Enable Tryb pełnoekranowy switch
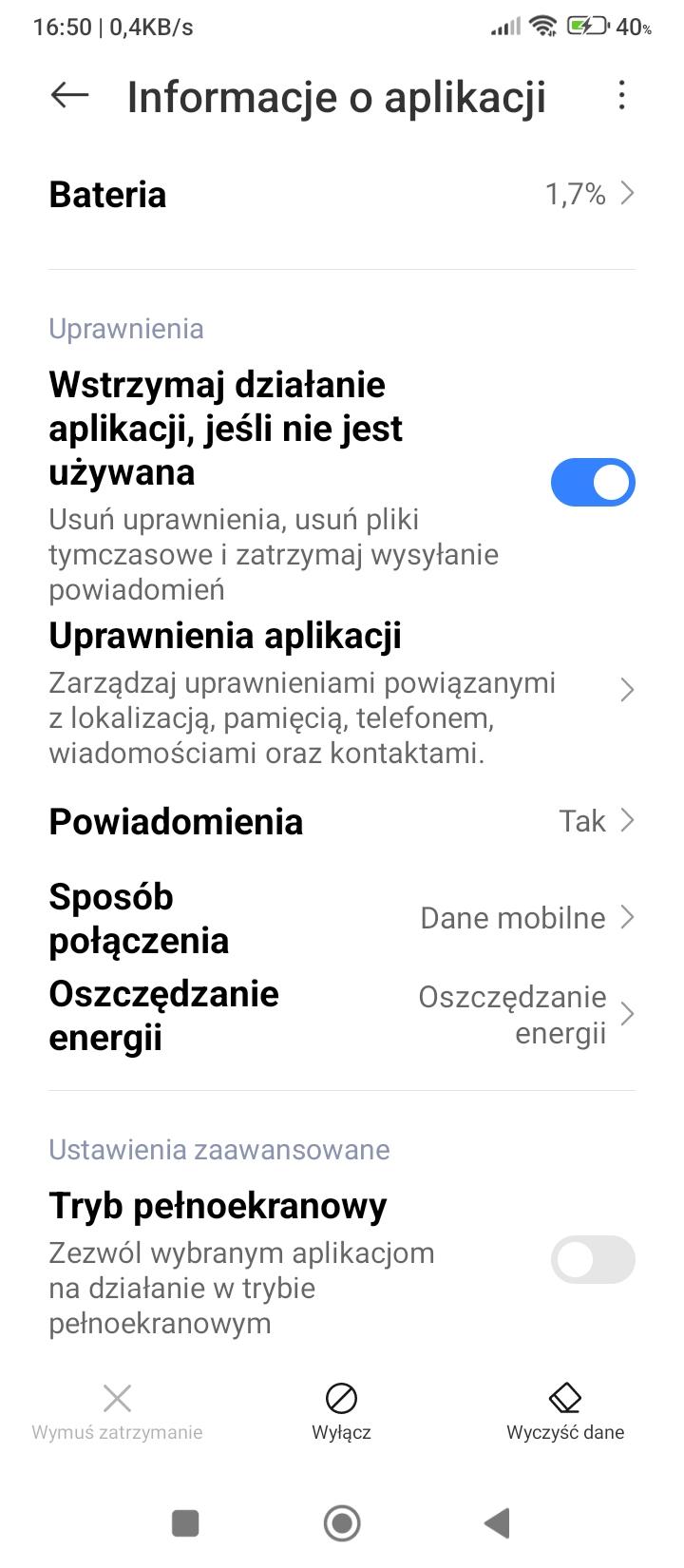The image size is (684, 1568). (592, 1260)
